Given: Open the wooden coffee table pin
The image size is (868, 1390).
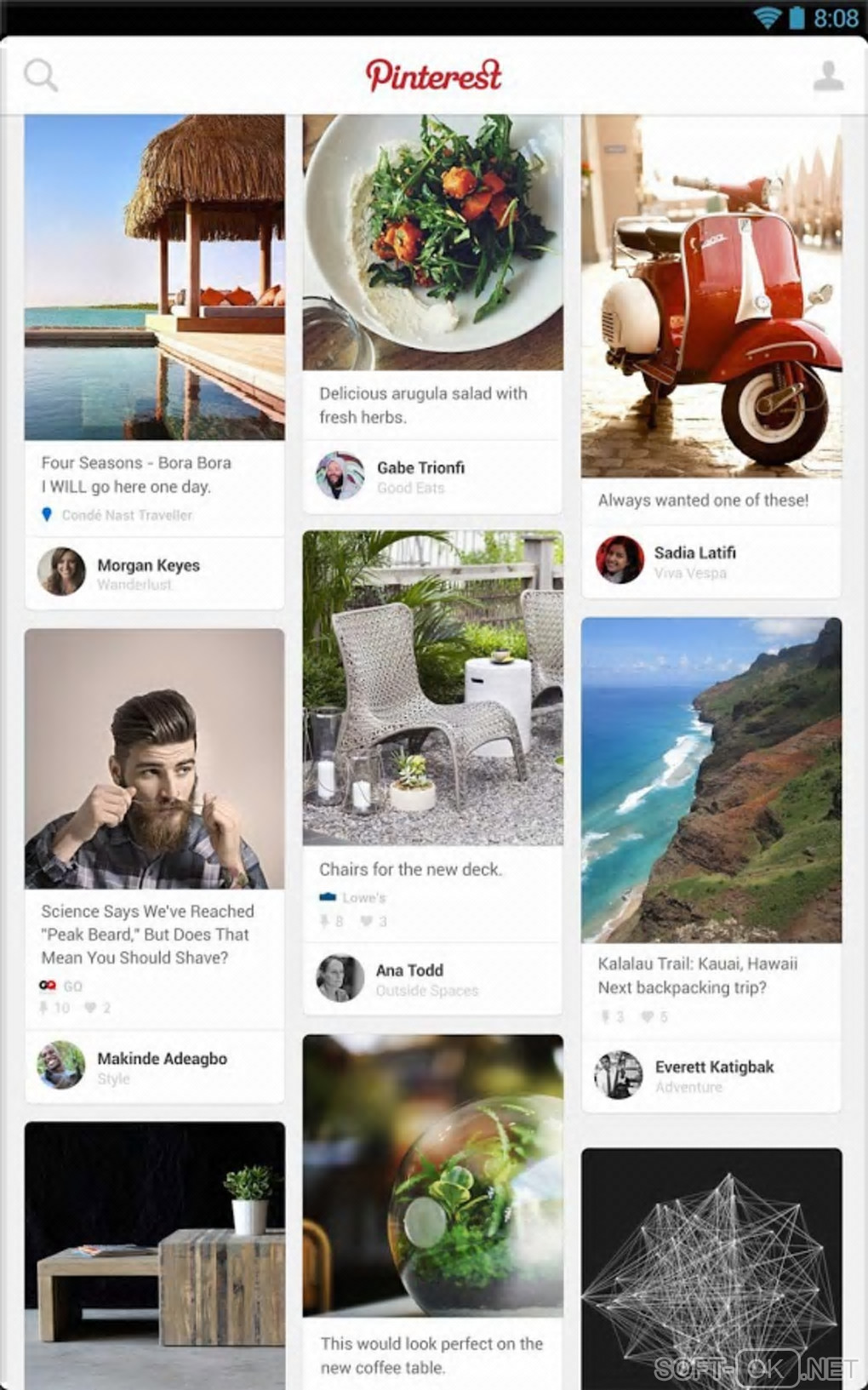Looking at the screenshot, I should click(x=154, y=1255).
